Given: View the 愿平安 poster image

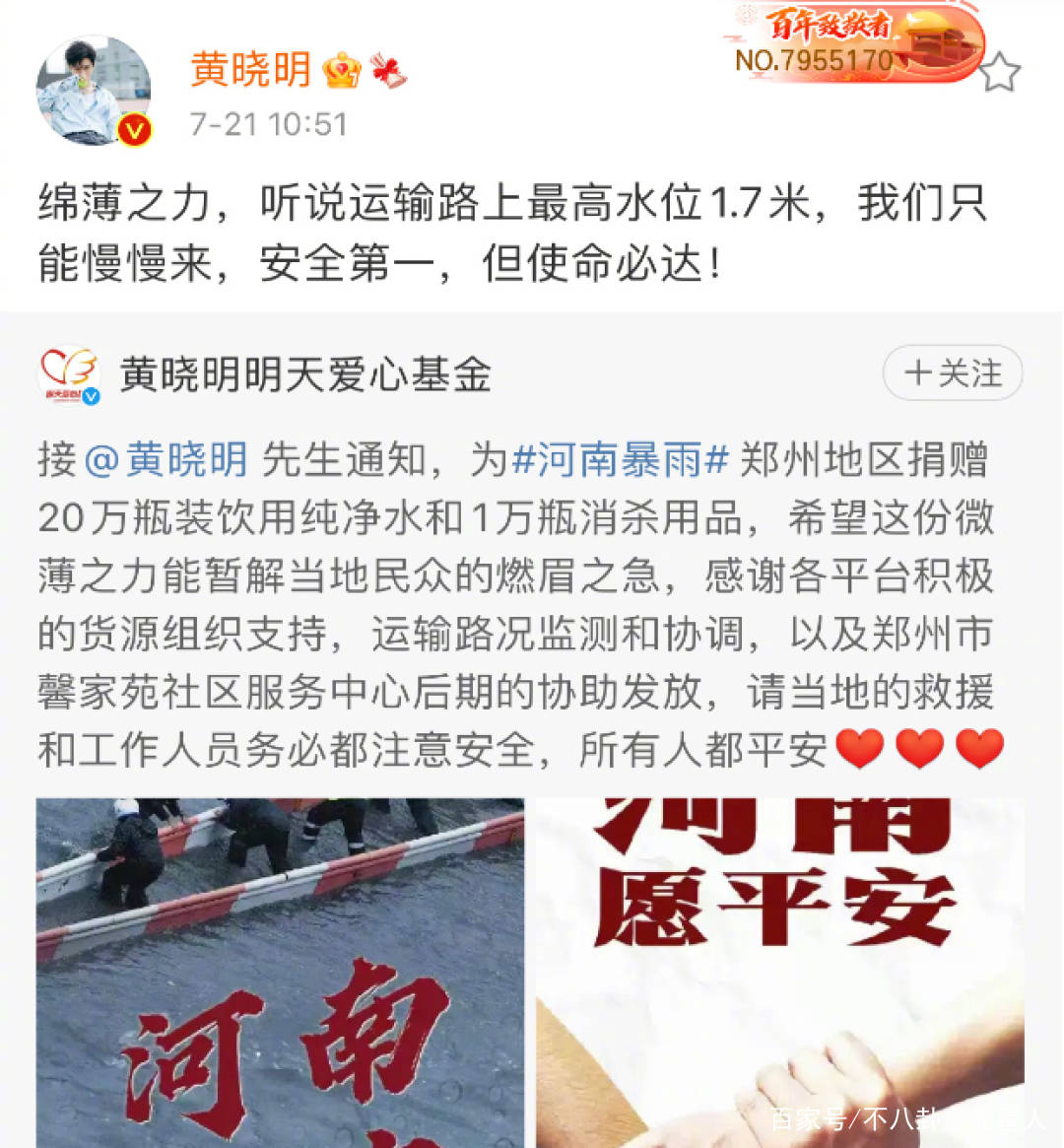Looking at the screenshot, I should coord(779,971).
